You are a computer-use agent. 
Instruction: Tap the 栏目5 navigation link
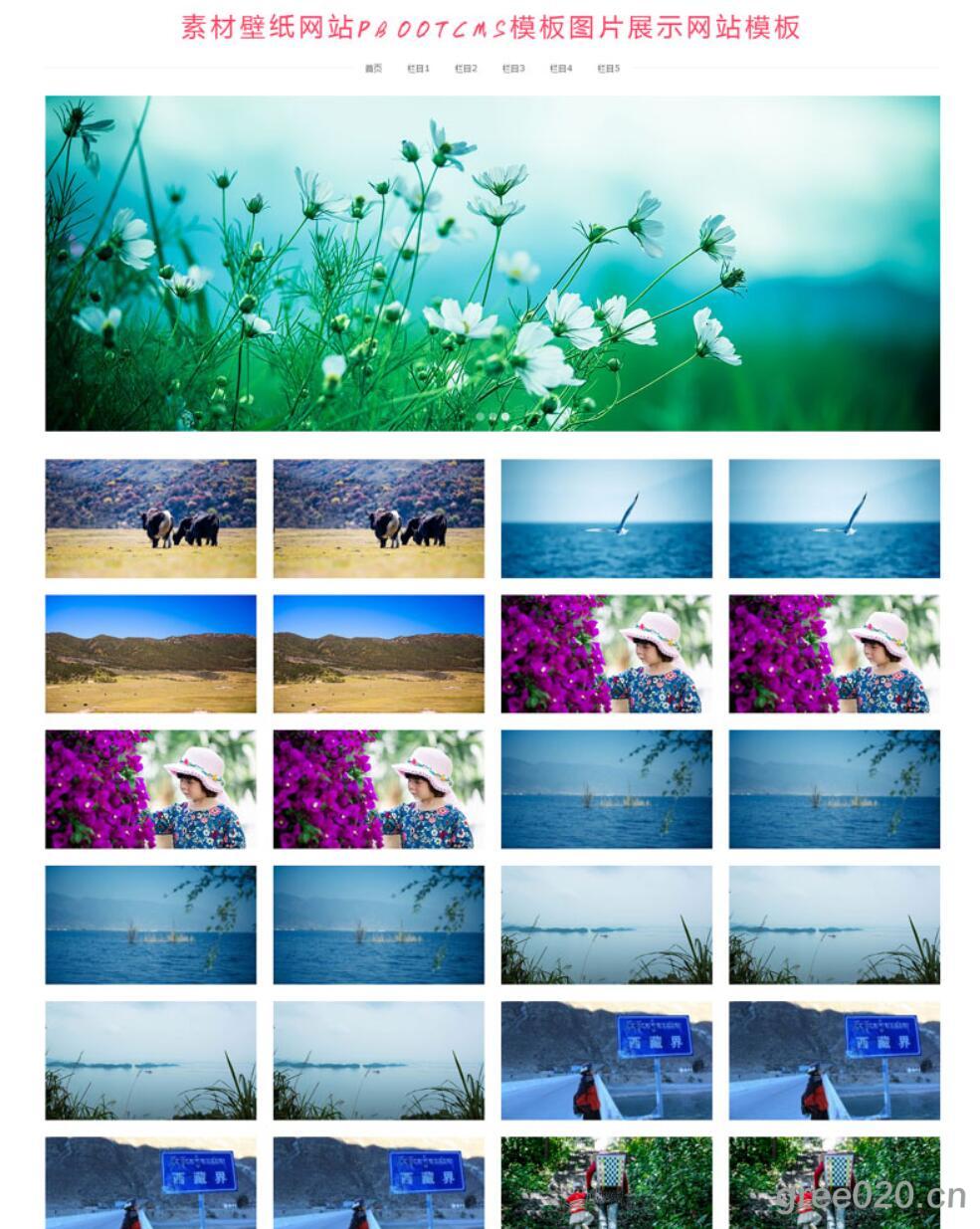608,69
